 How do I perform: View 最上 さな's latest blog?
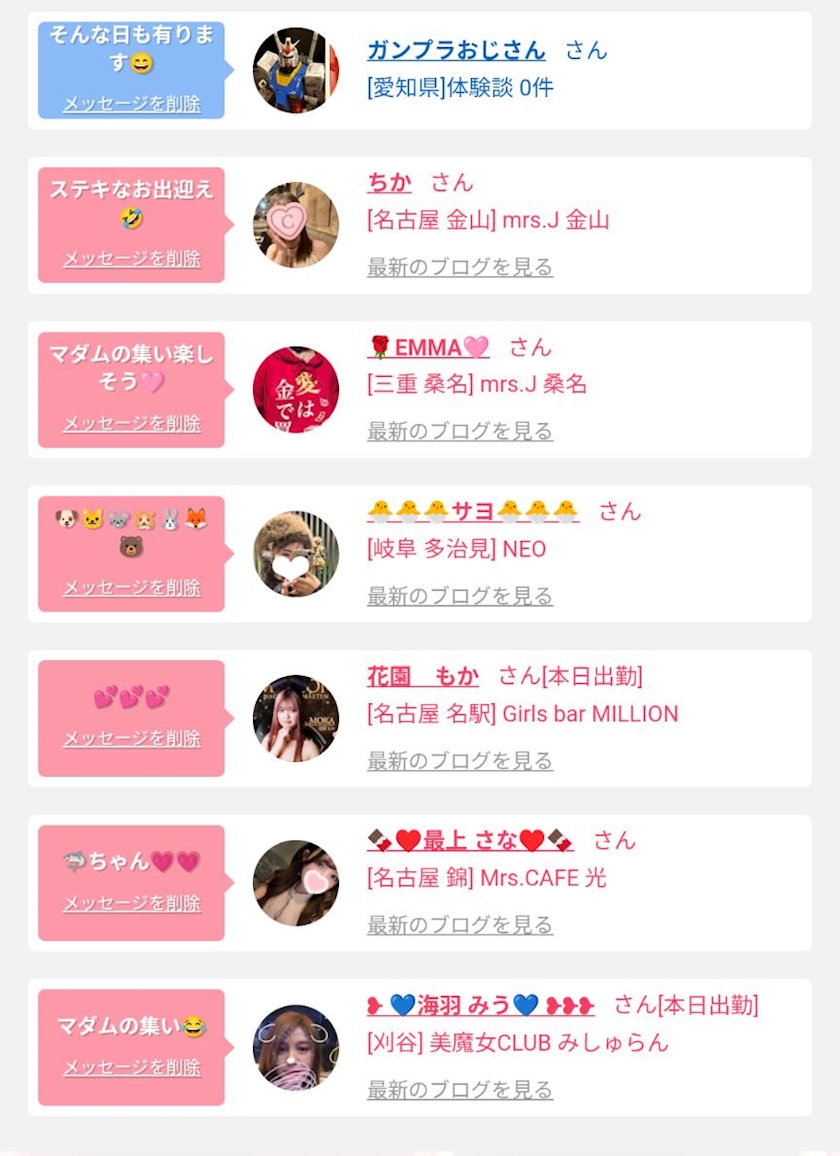coord(460,925)
